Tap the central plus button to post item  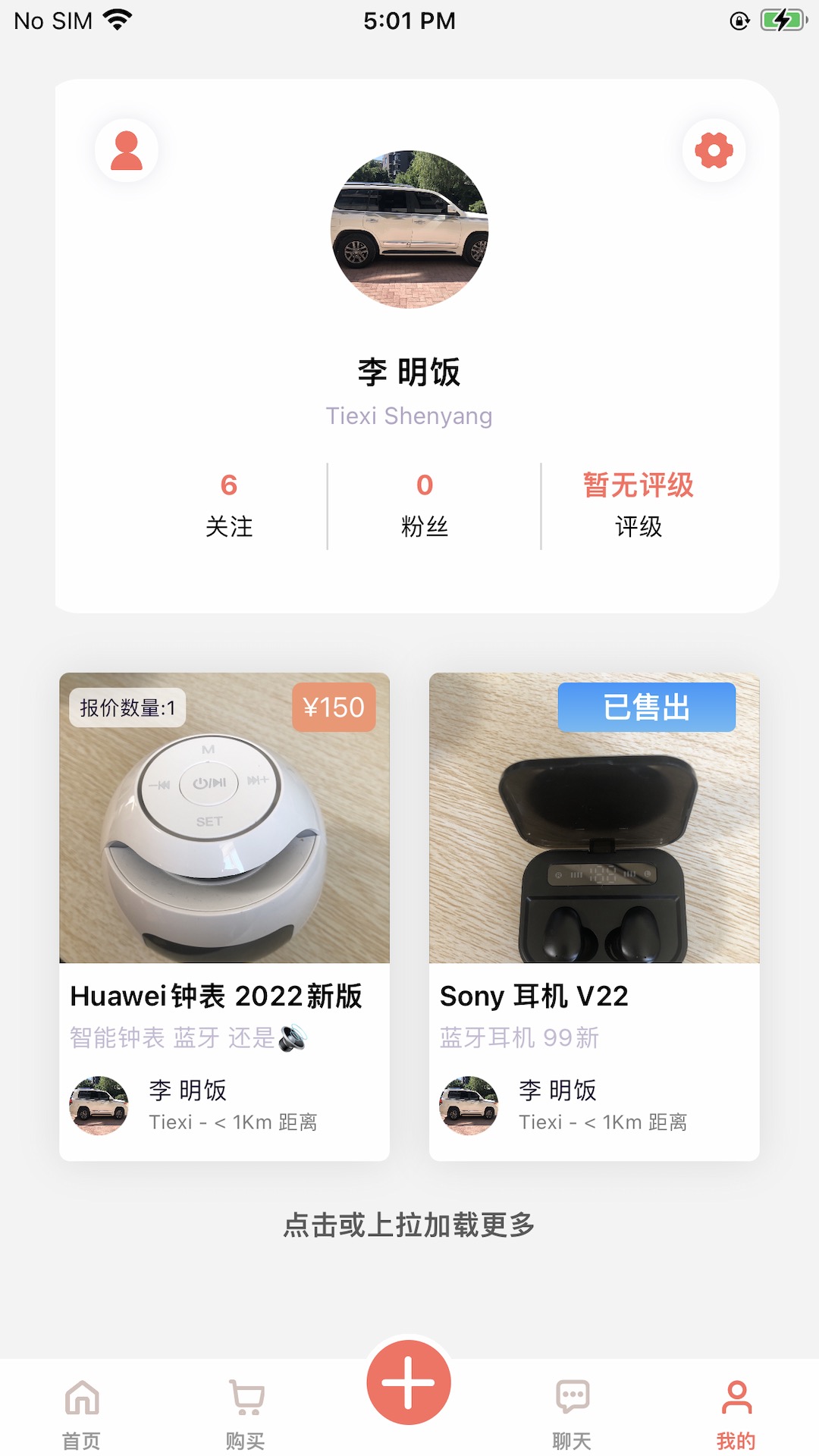409,1382
